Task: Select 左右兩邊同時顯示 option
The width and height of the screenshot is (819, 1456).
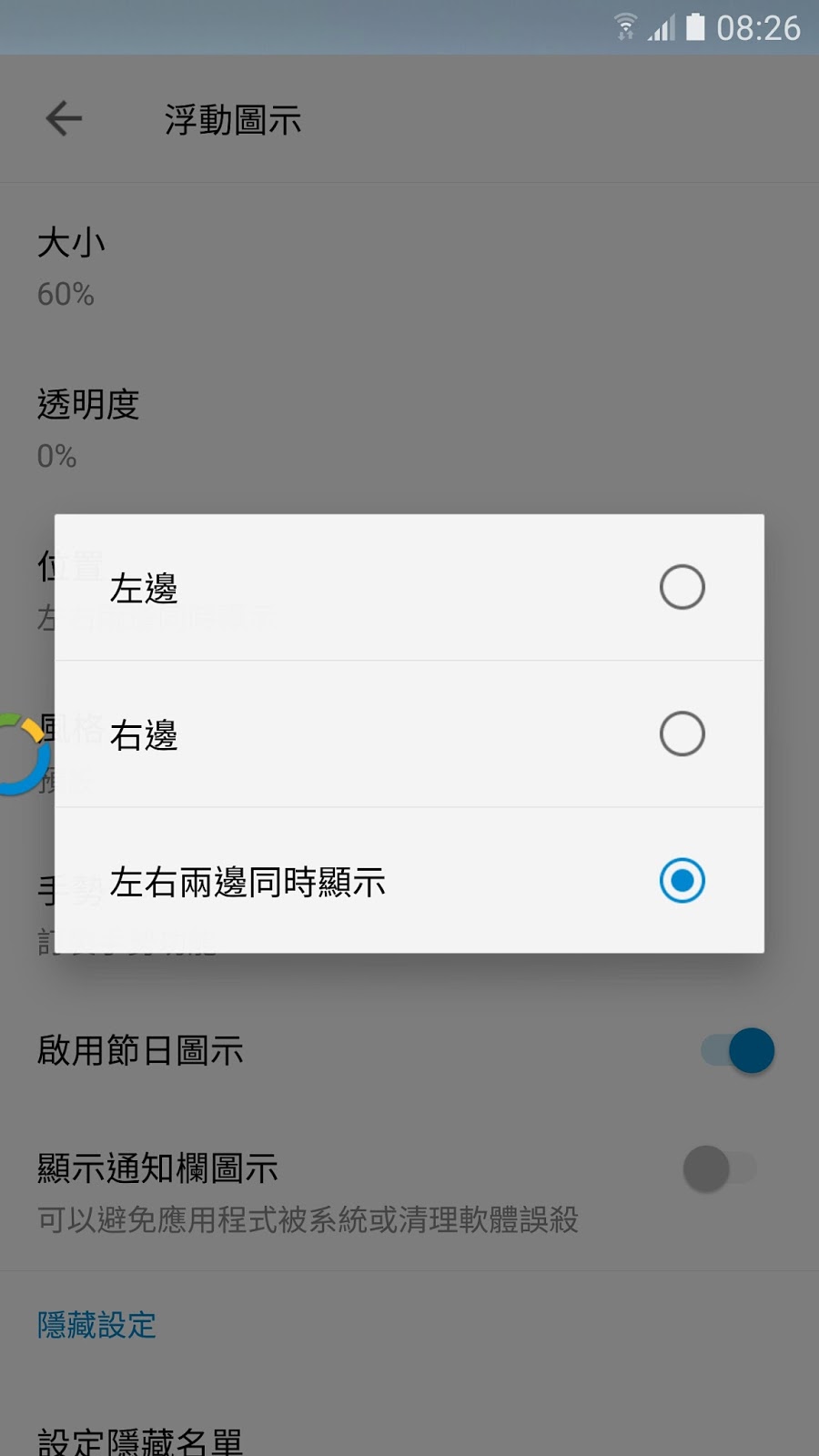Action: tap(409, 881)
